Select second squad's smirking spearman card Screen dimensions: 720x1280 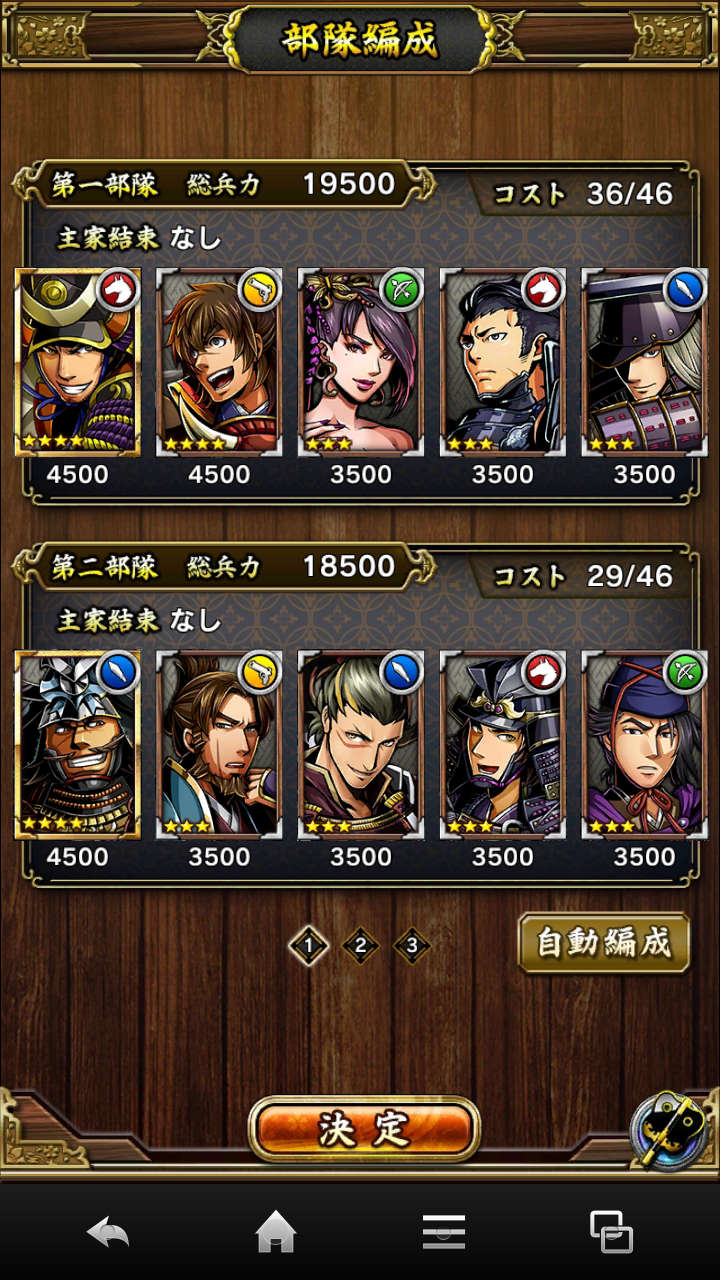(x=361, y=744)
